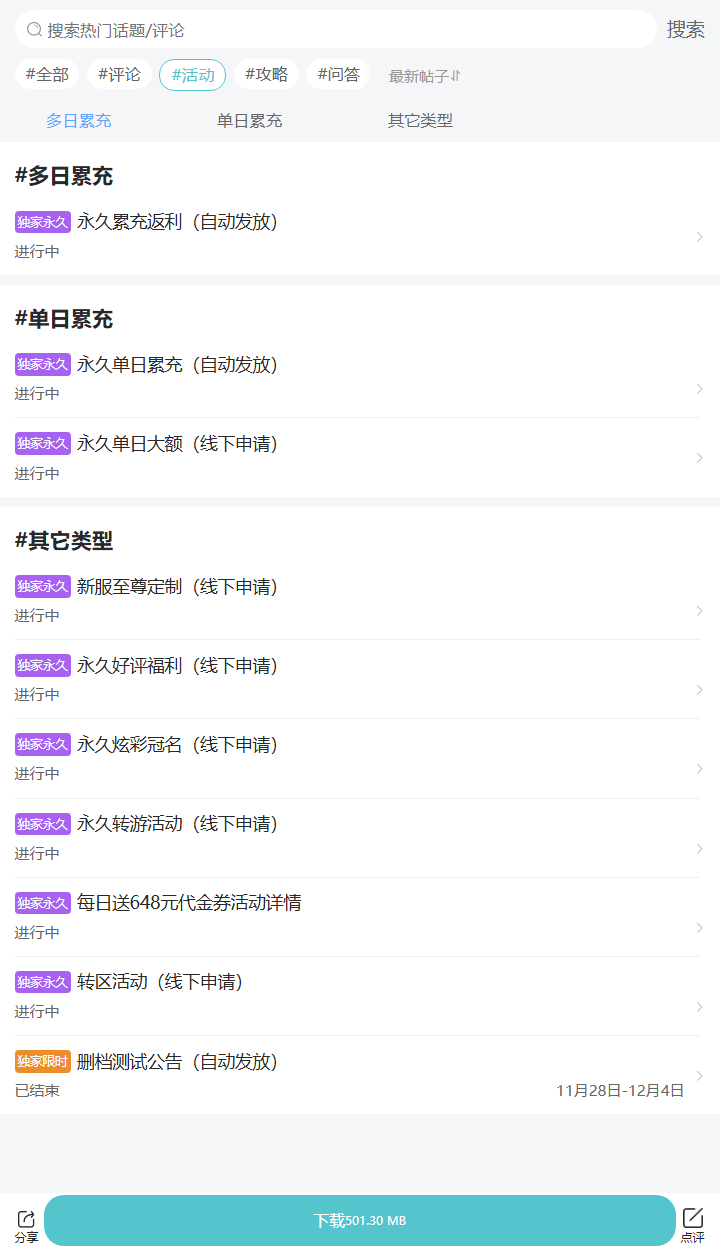This screenshot has height=1253, width=720.
Task: Tap the search box for hot topics
Action: click(x=335, y=30)
